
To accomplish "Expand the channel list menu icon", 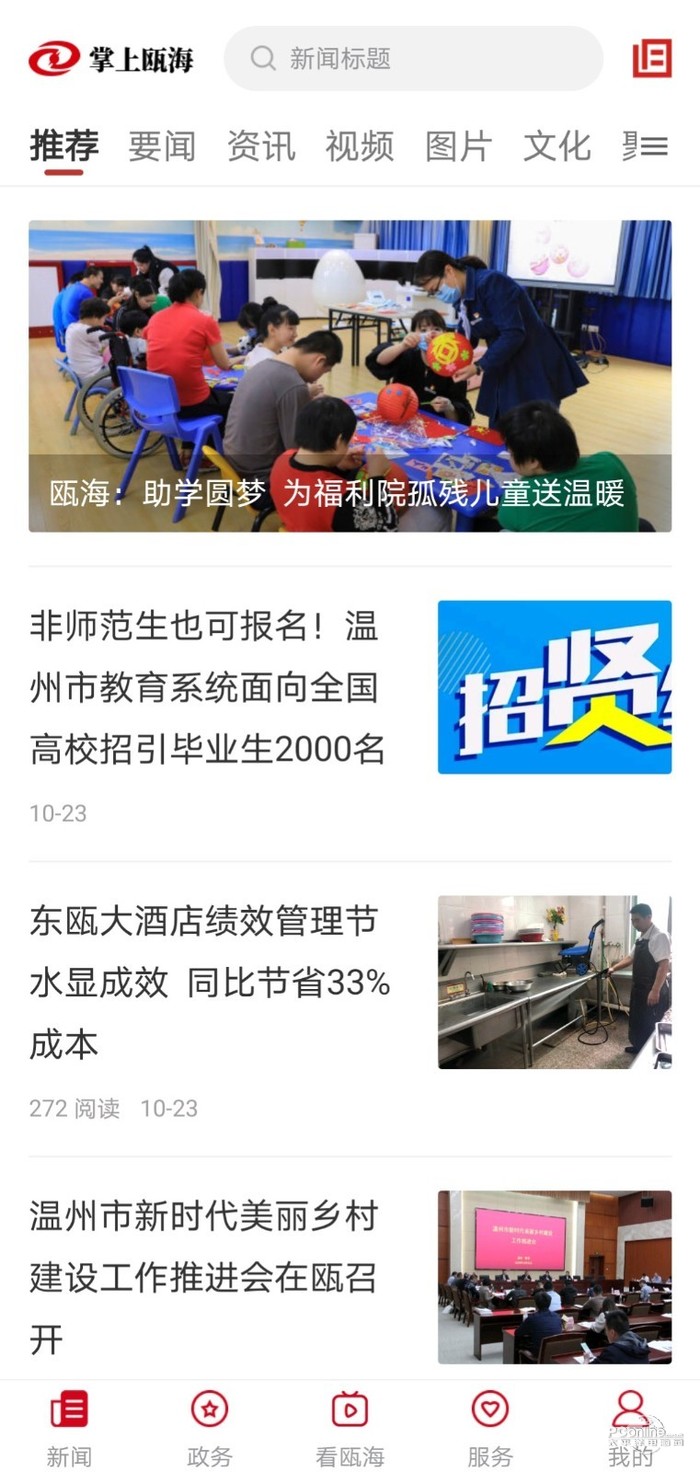I will click(x=654, y=147).
